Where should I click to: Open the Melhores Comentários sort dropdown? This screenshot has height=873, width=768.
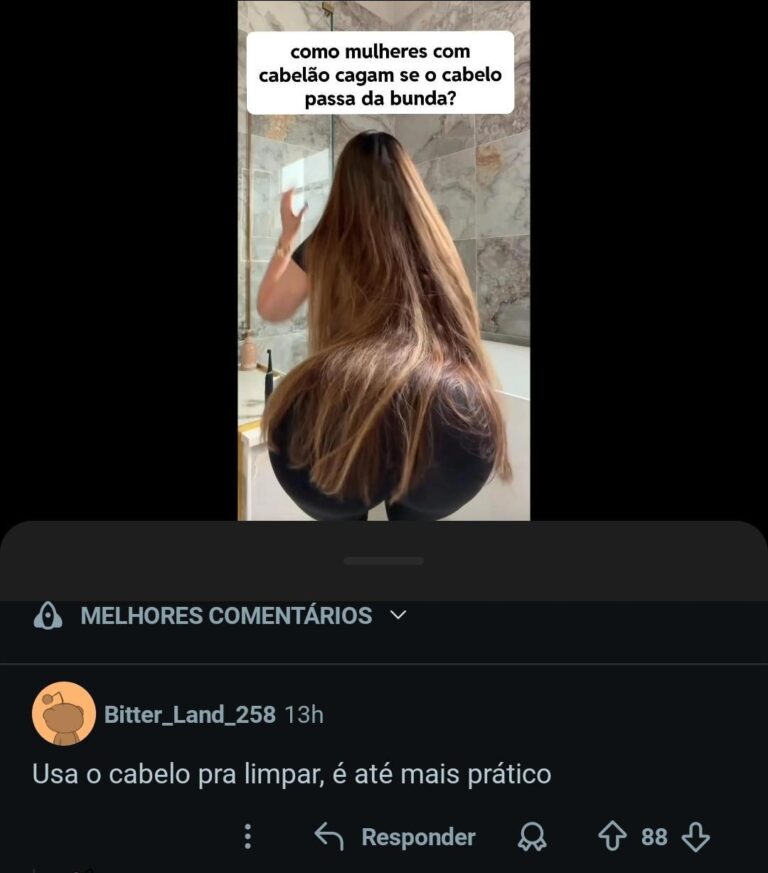click(225, 616)
